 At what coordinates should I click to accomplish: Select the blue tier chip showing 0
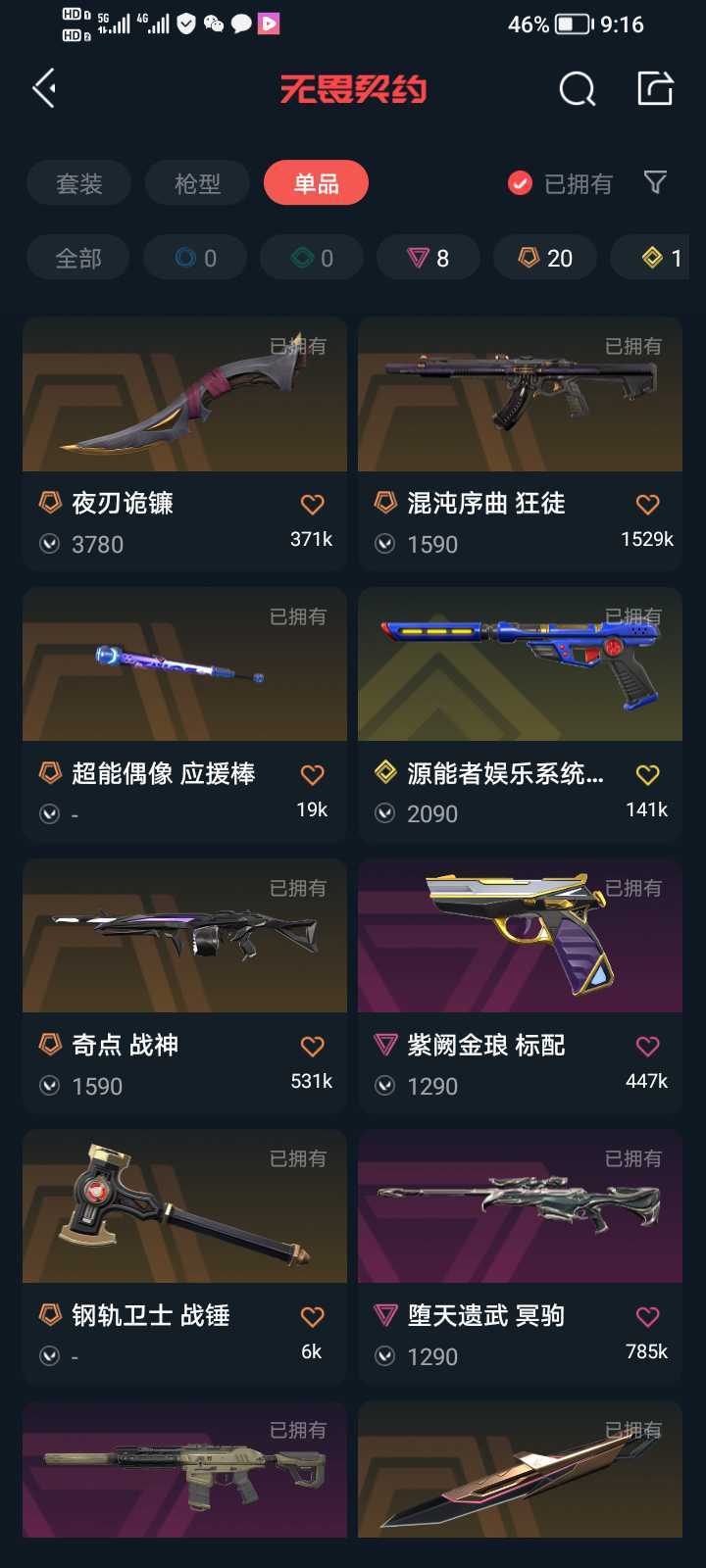click(195, 258)
